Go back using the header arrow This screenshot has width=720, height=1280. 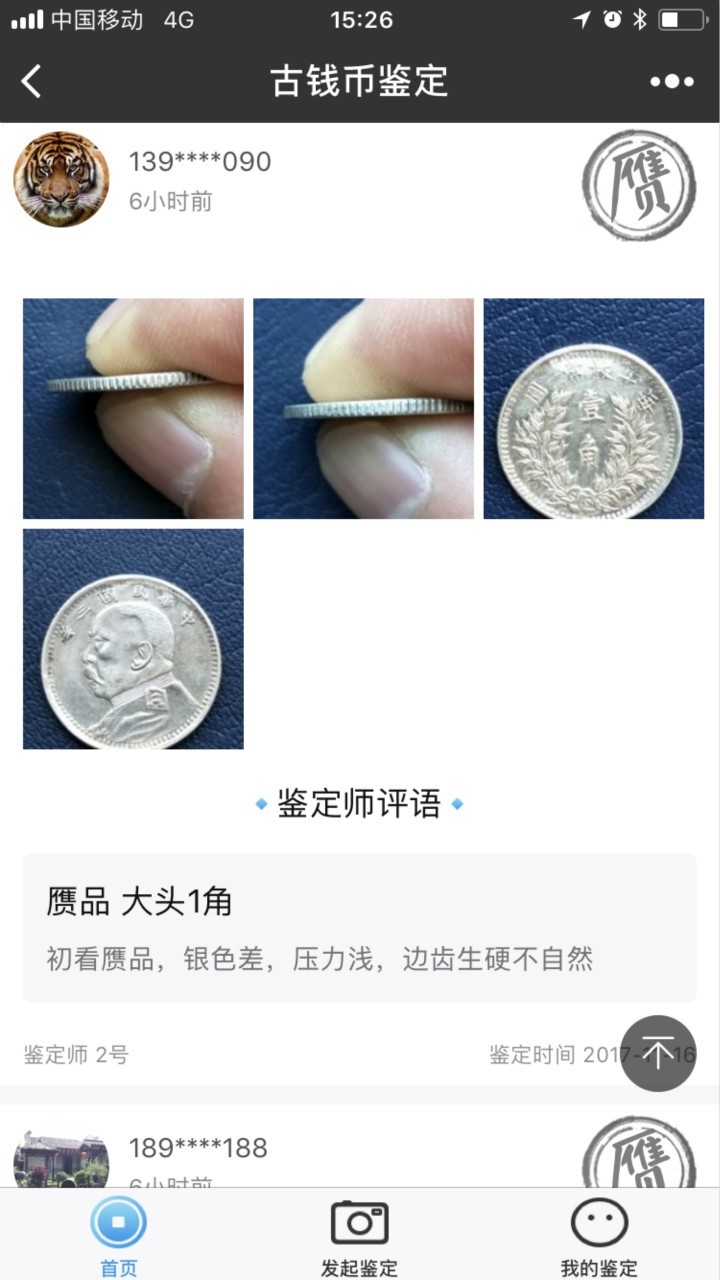pos(32,81)
